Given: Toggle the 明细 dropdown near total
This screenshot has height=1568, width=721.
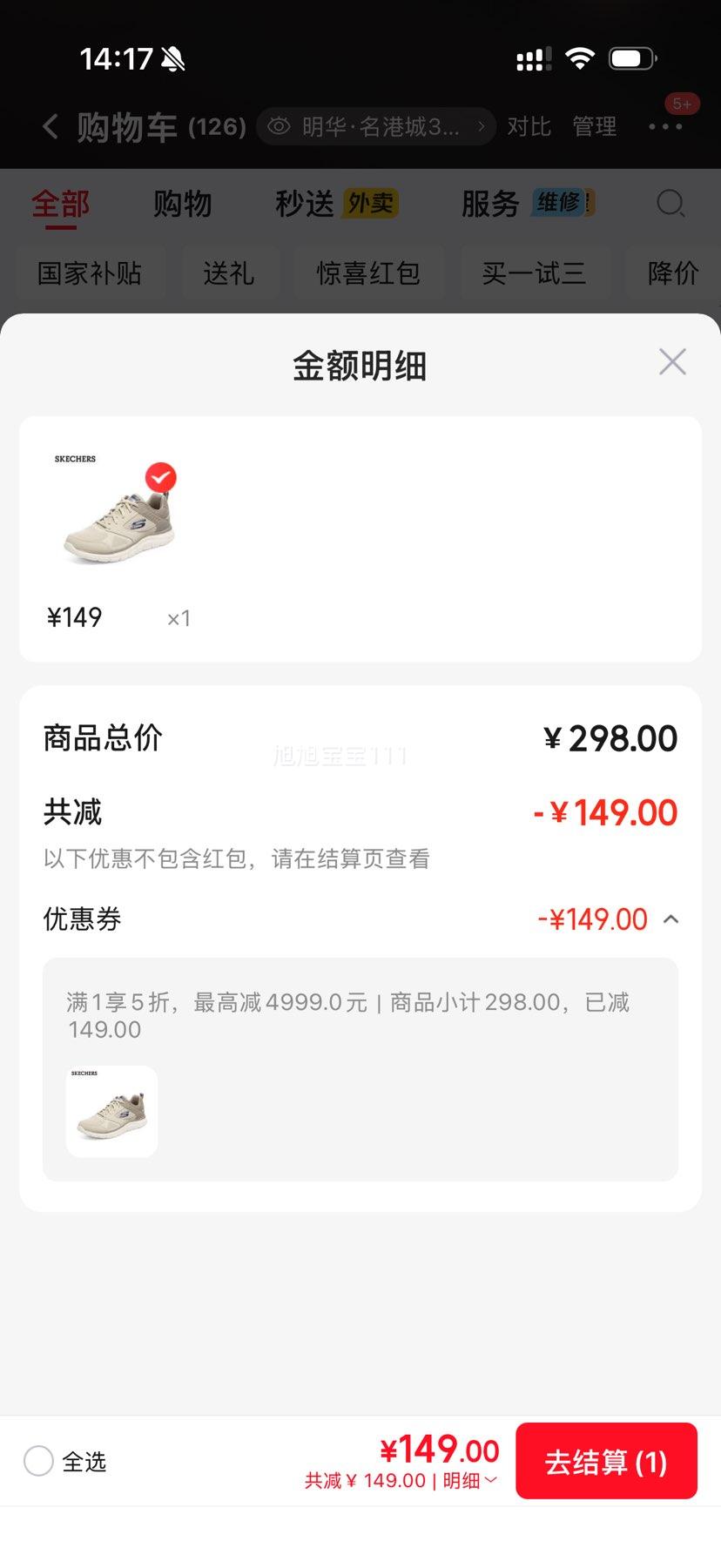Looking at the screenshot, I should pos(470,1480).
